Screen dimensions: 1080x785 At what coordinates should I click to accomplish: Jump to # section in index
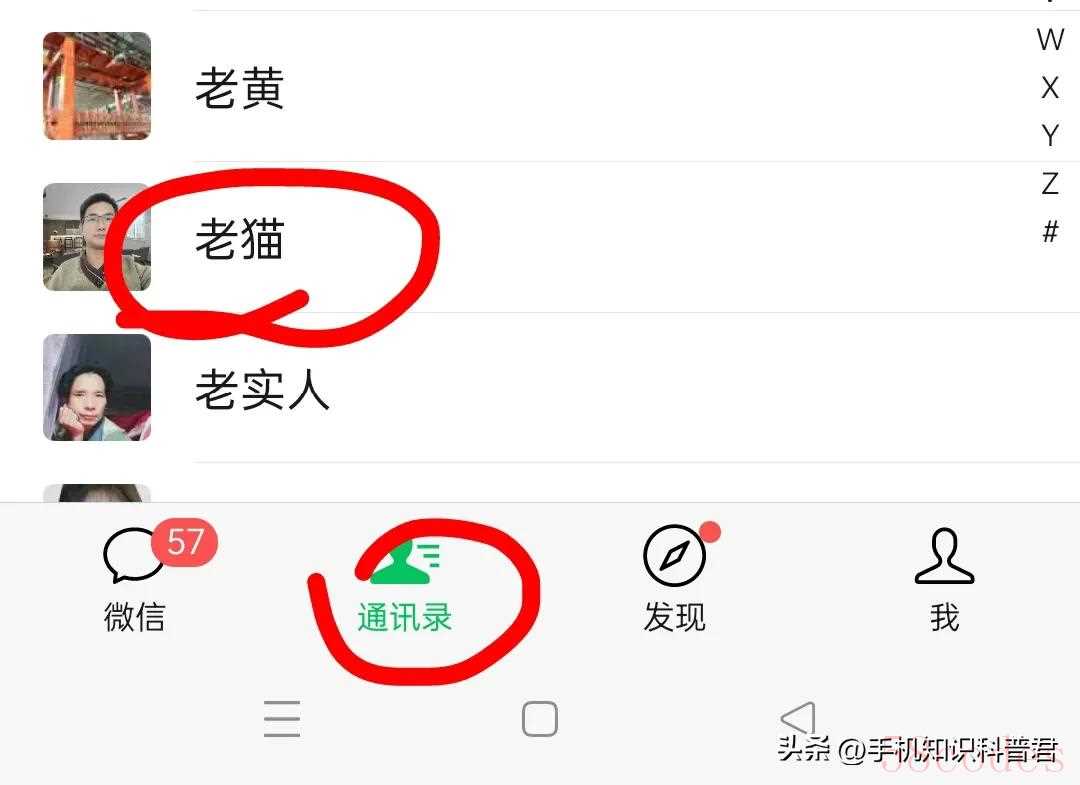(1050, 232)
